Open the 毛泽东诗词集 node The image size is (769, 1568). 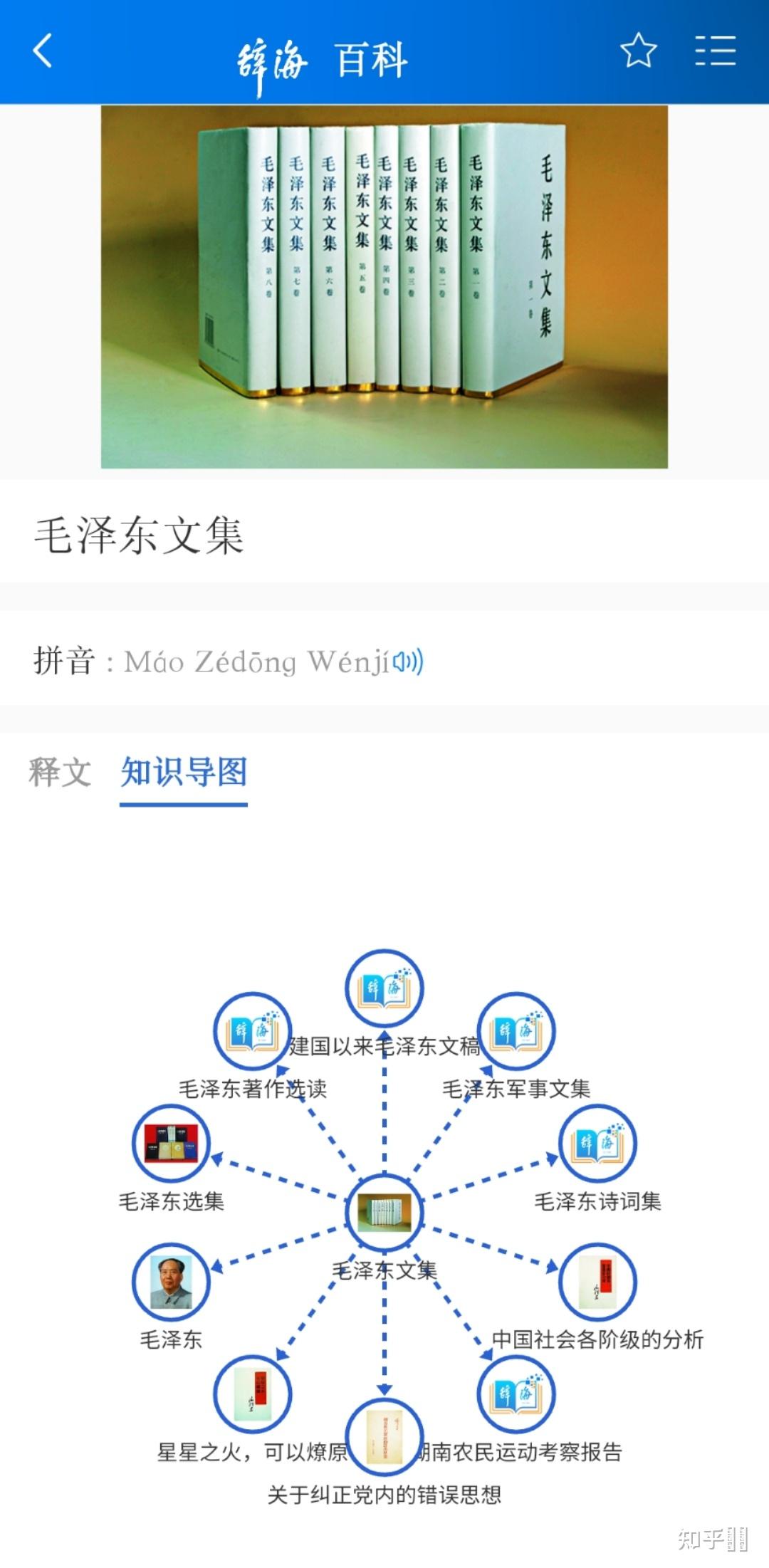(x=598, y=1144)
